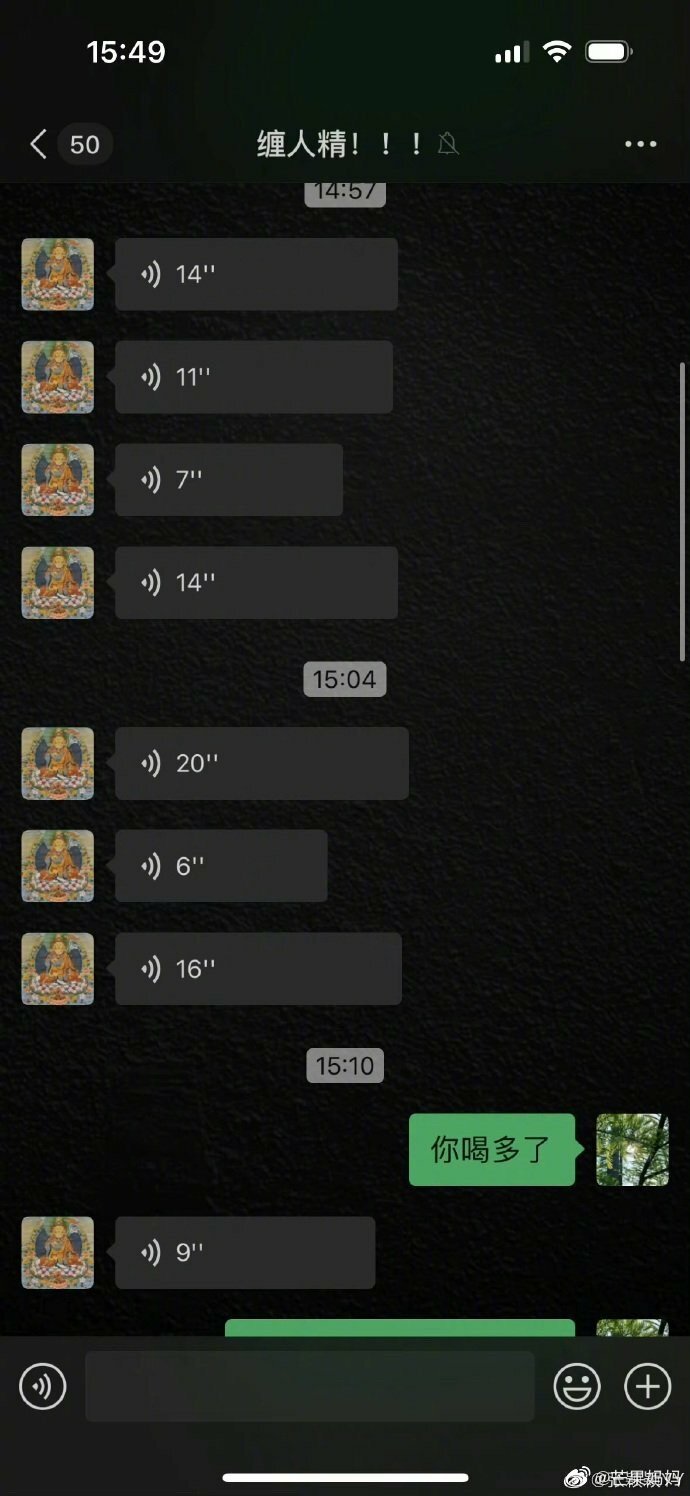
Task: Open my avatar next to 你喝多了
Action: [632, 1150]
